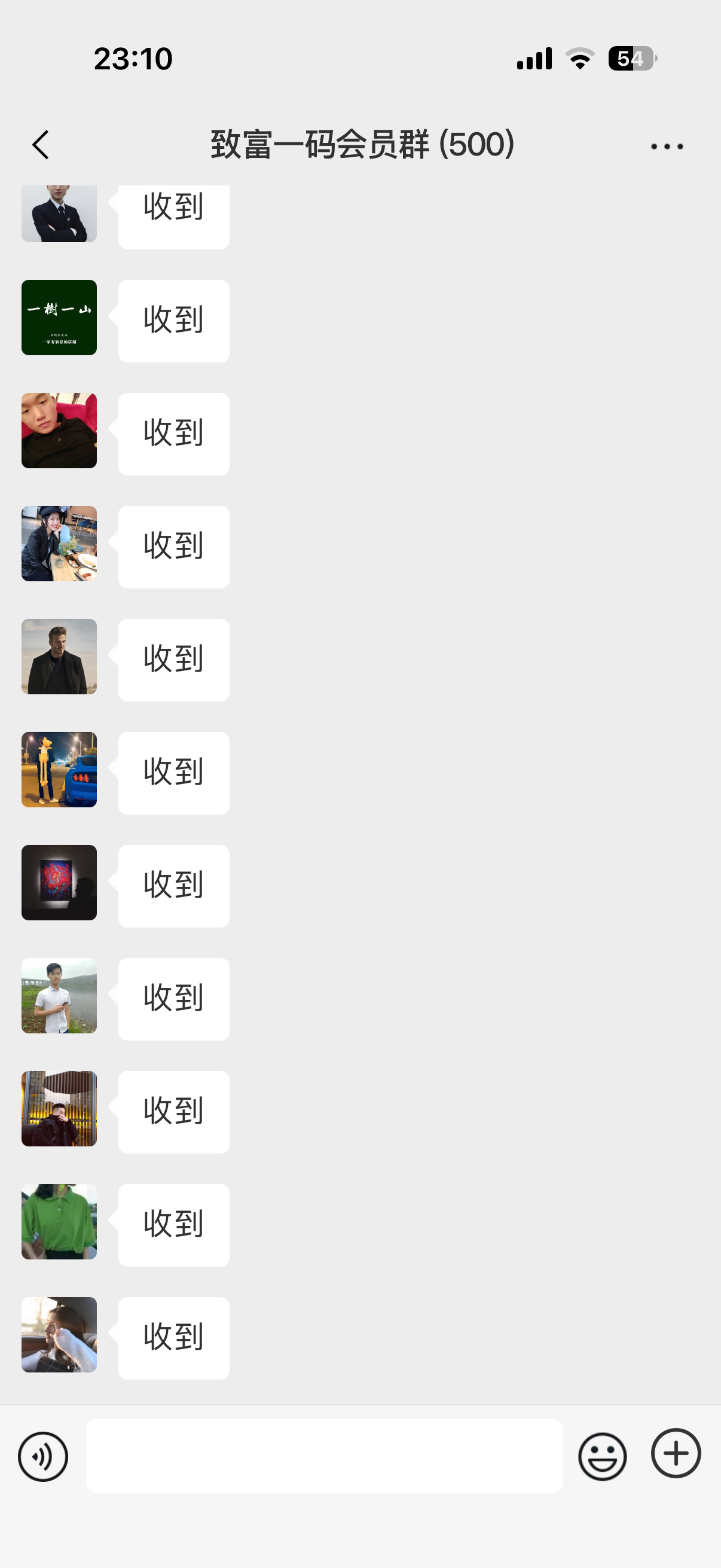View profile of the blue sports car avatar
This screenshot has width=721, height=1568.
(x=59, y=770)
